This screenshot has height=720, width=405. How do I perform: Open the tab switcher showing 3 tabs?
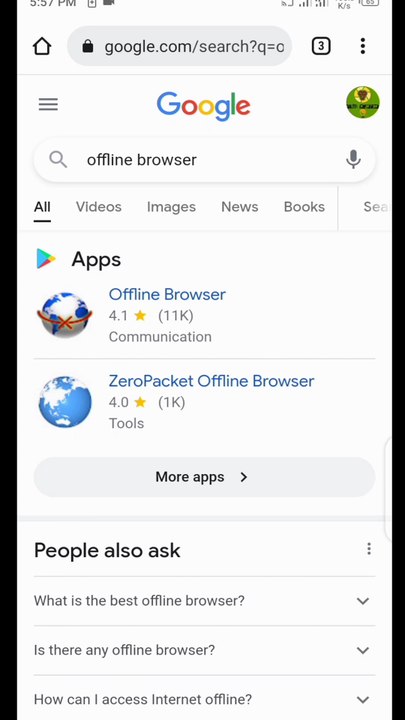point(321,46)
